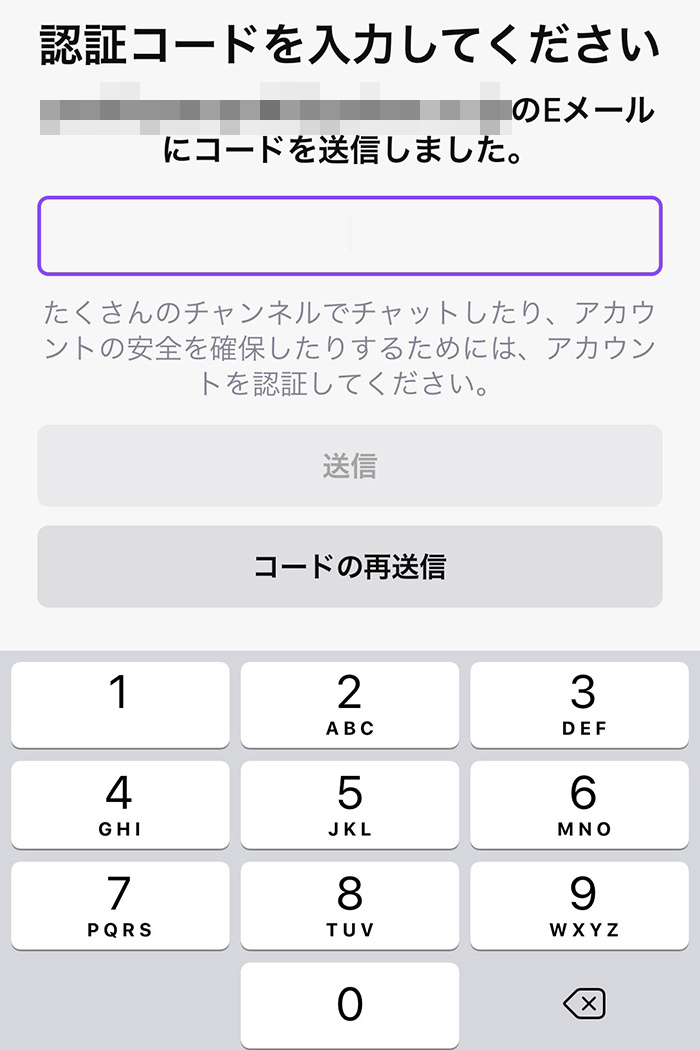Focus the verification code input field
Image resolution: width=700 pixels, height=1050 pixels.
(x=350, y=236)
